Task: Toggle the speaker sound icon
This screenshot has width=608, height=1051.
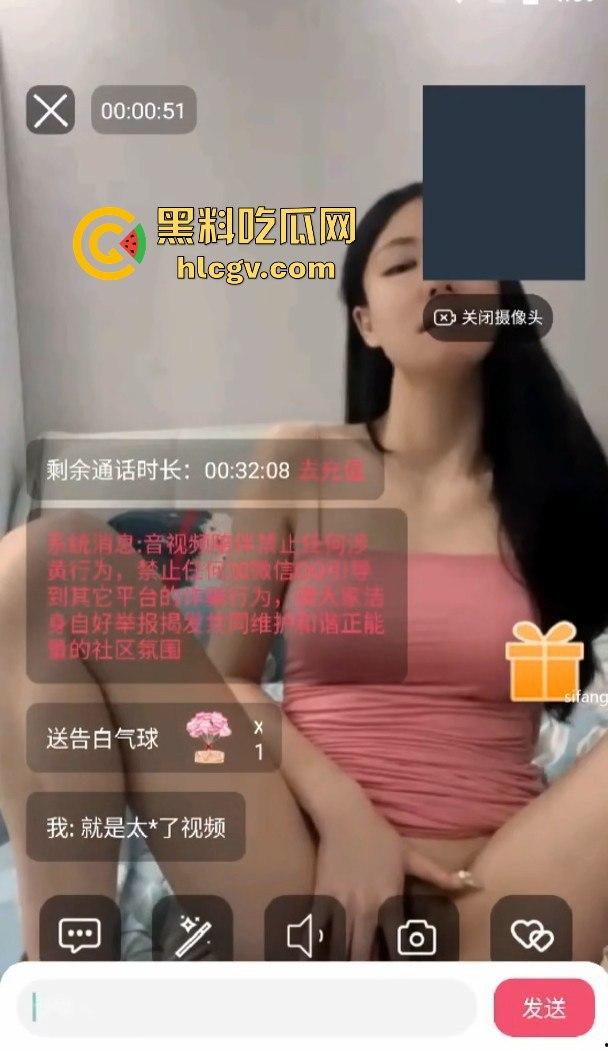Action: (304, 934)
